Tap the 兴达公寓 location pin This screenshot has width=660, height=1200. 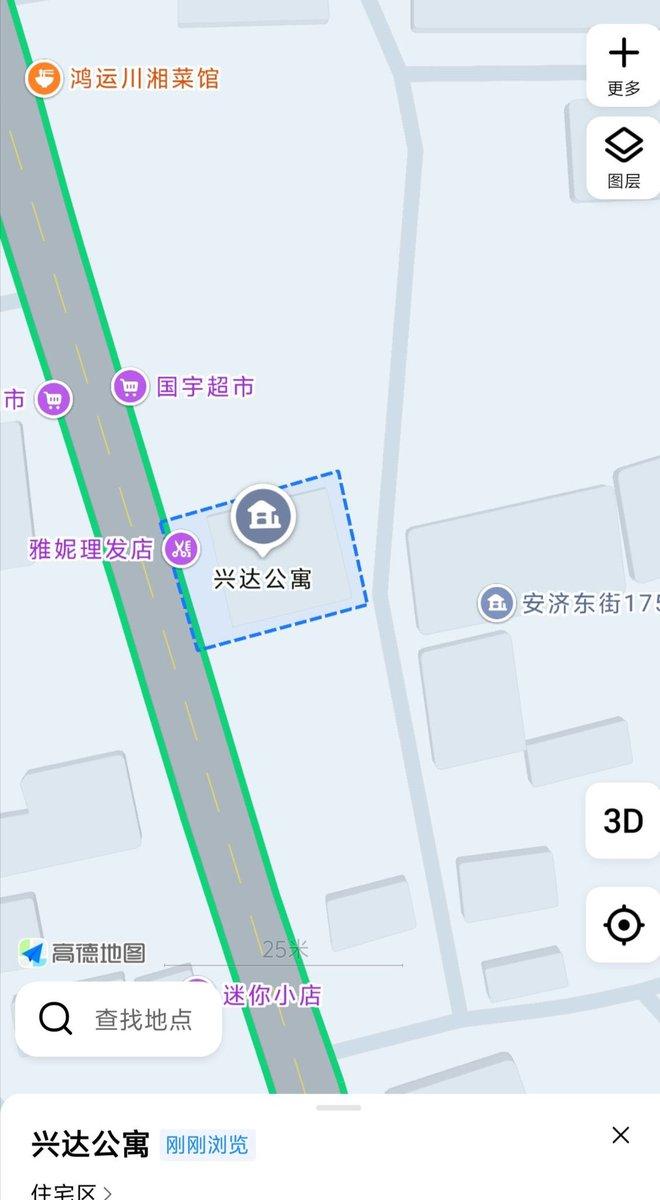(x=263, y=517)
